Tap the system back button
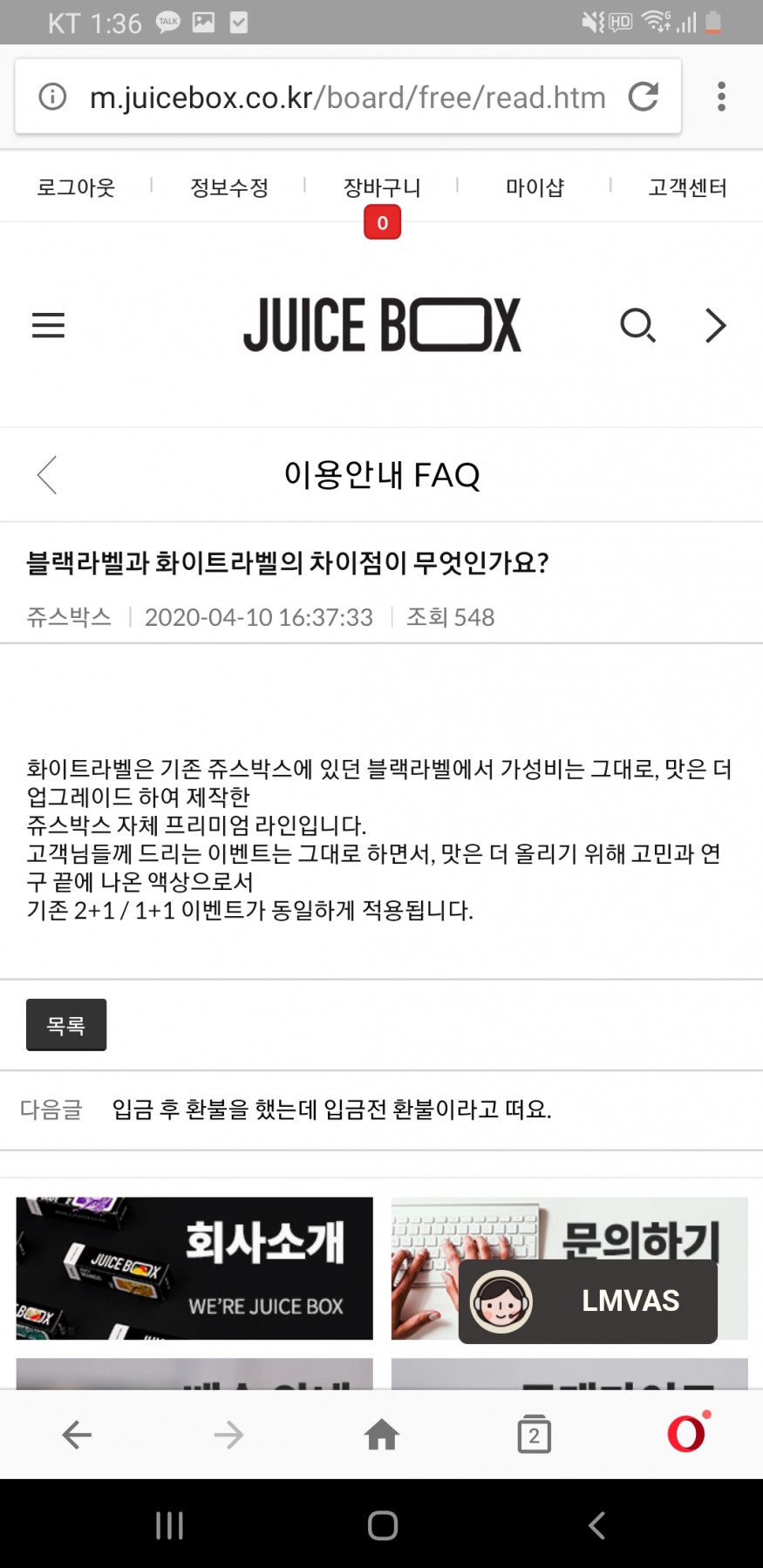This screenshot has height=1568, width=763. tap(596, 1525)
